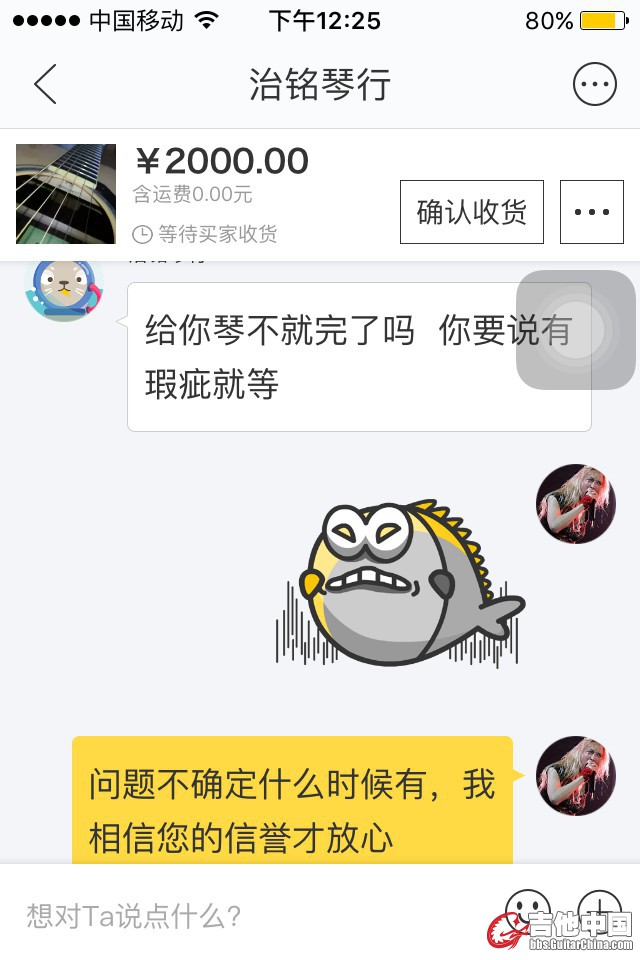Open more order actions next to 确认收货
Viewport: 640px width, 960px height.
point(592,212)
